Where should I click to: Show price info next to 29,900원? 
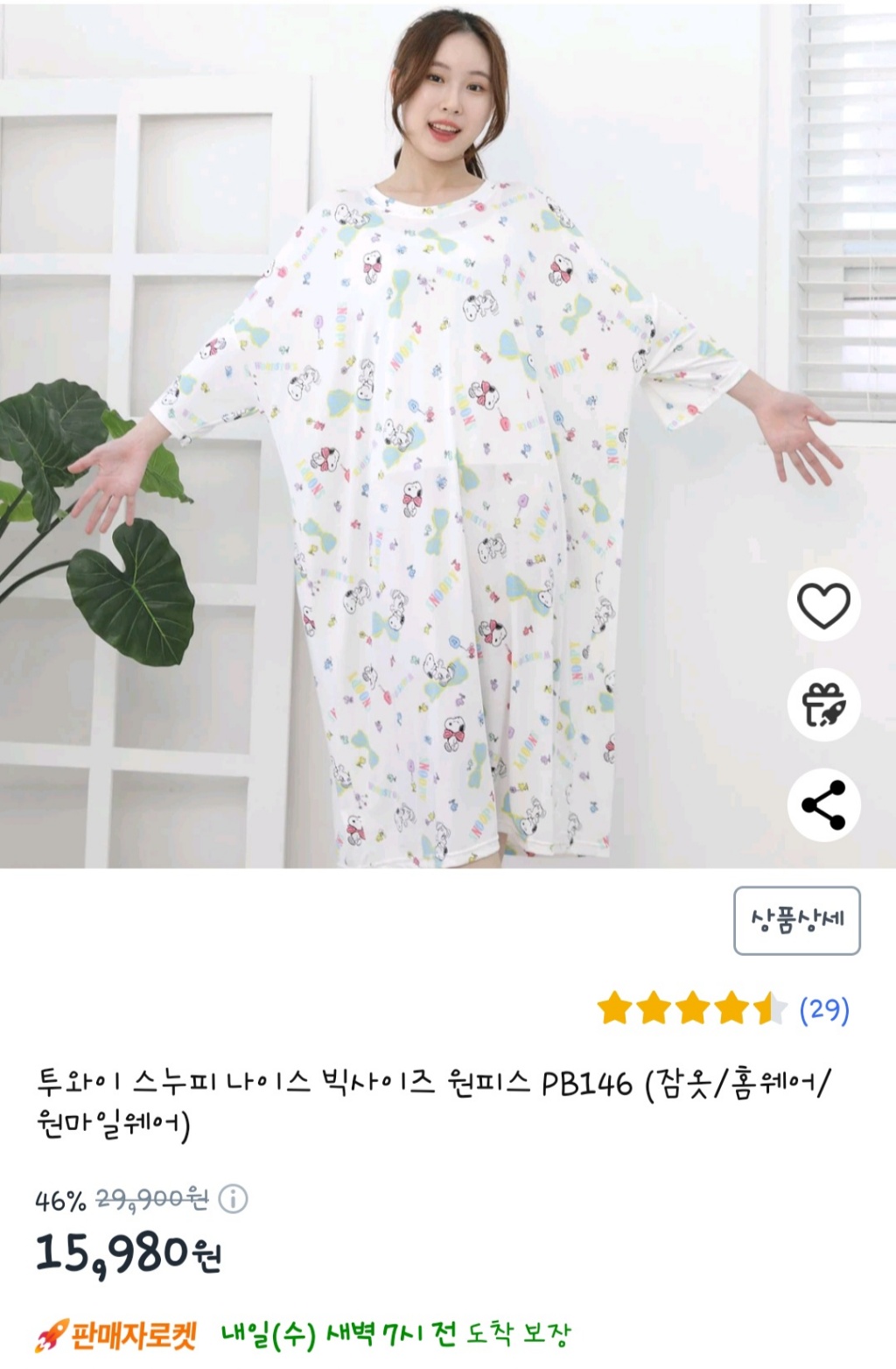[x=233, y=1198]
